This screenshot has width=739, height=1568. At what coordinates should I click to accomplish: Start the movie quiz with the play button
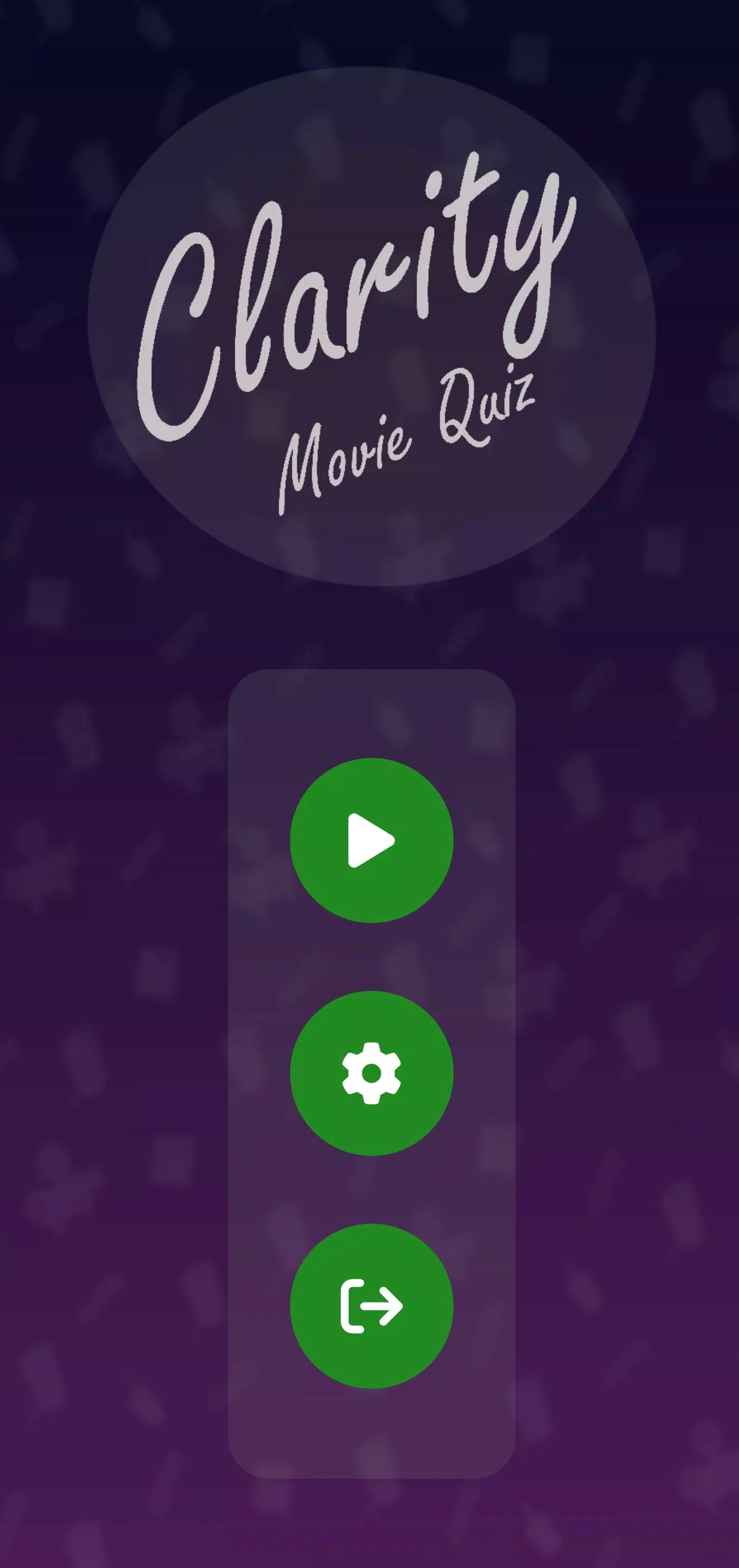point(372,840)
